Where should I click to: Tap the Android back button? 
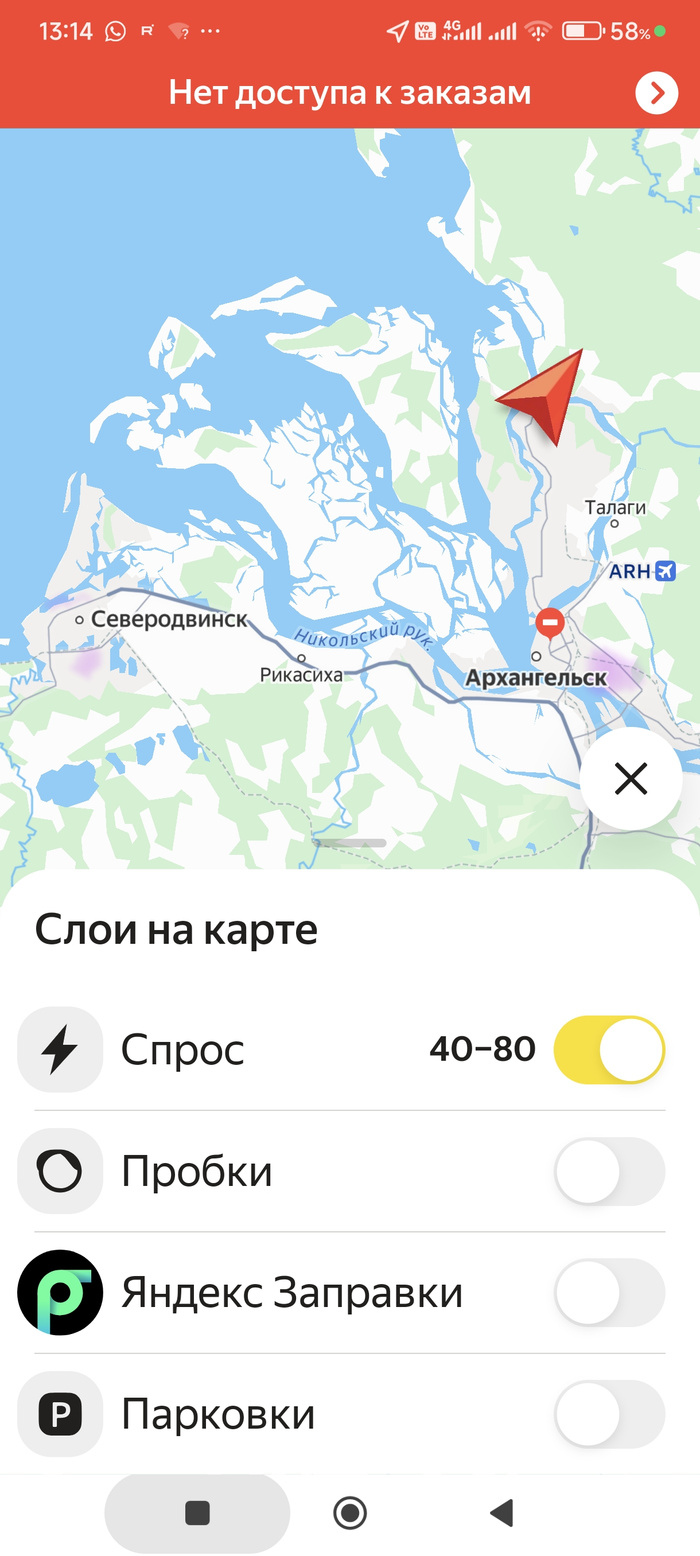[x=501, y=1513]
